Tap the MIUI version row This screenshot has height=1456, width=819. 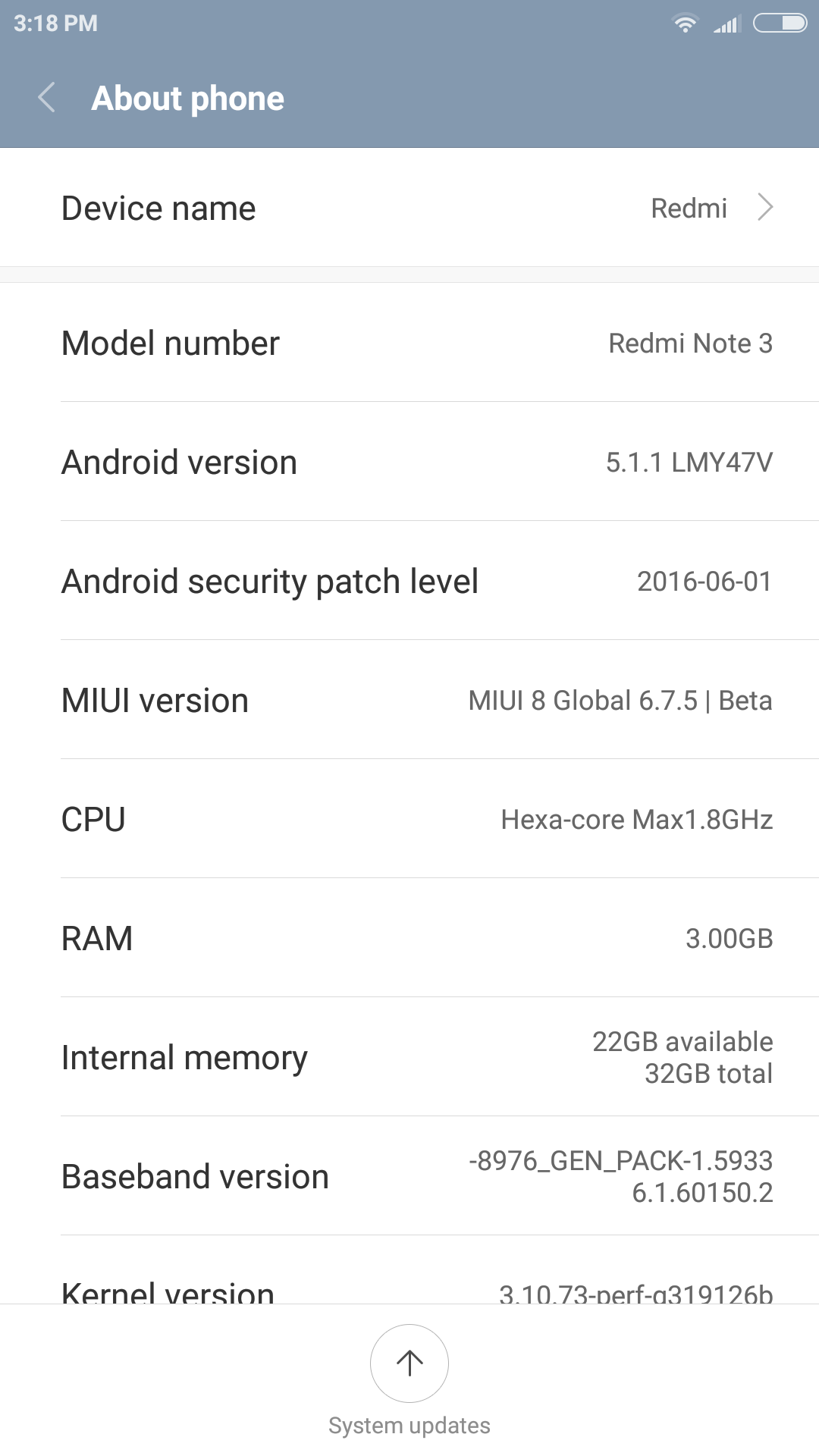pos(409,700)
